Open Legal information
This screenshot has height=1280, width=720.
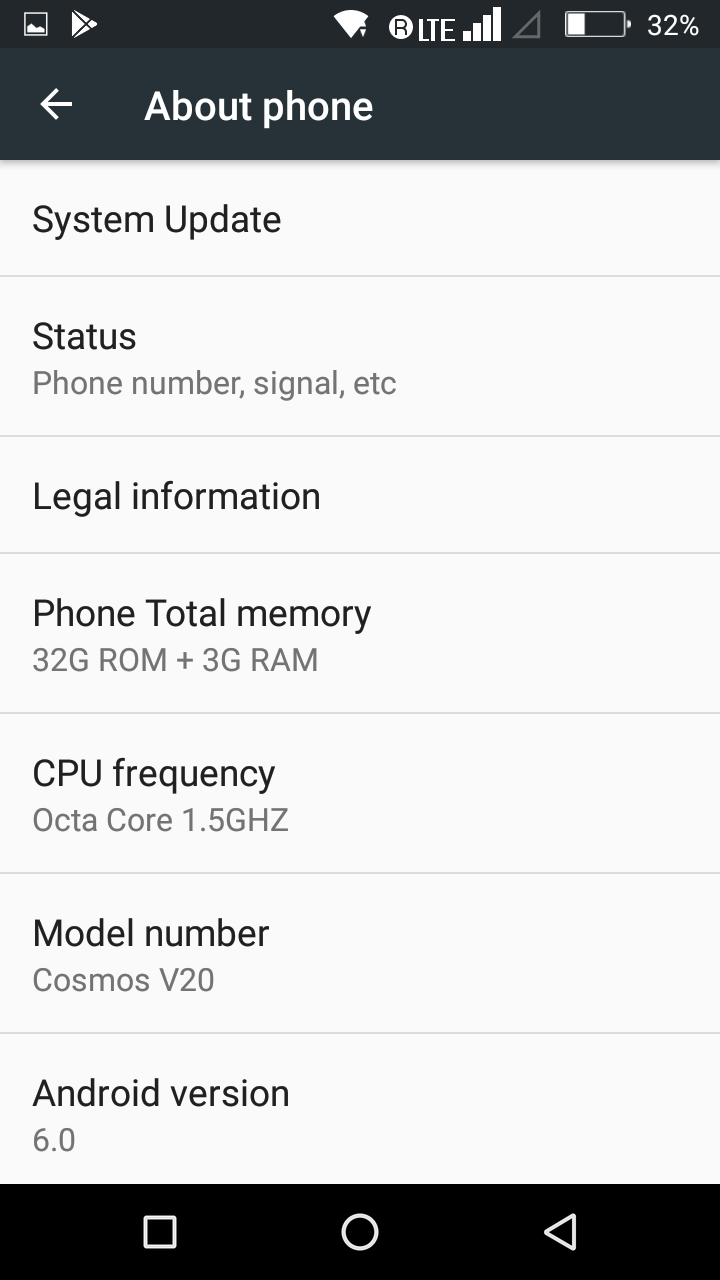click(x=360, y=496)
